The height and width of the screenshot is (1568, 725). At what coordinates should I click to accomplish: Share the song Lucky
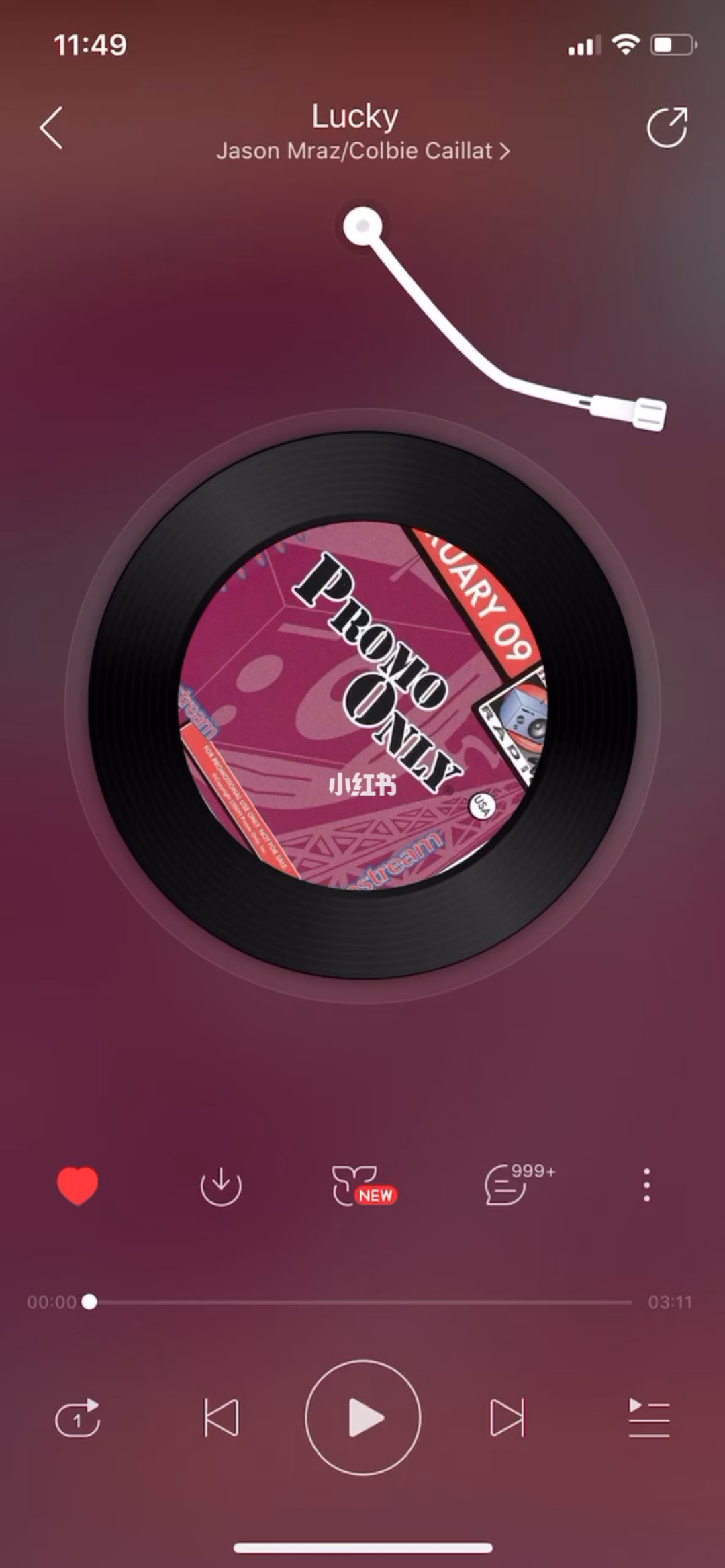pos(667,127)
